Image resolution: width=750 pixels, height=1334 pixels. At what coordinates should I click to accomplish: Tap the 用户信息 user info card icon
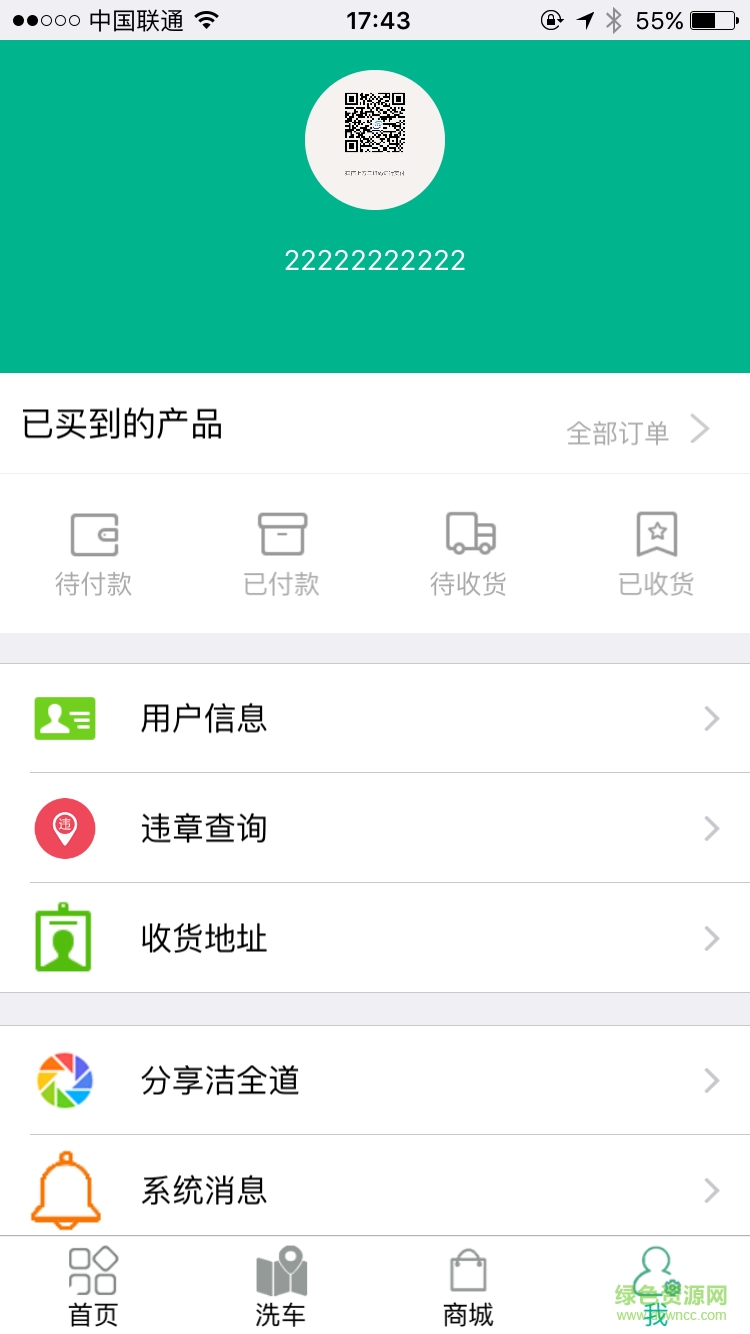(x=65, y=718)
